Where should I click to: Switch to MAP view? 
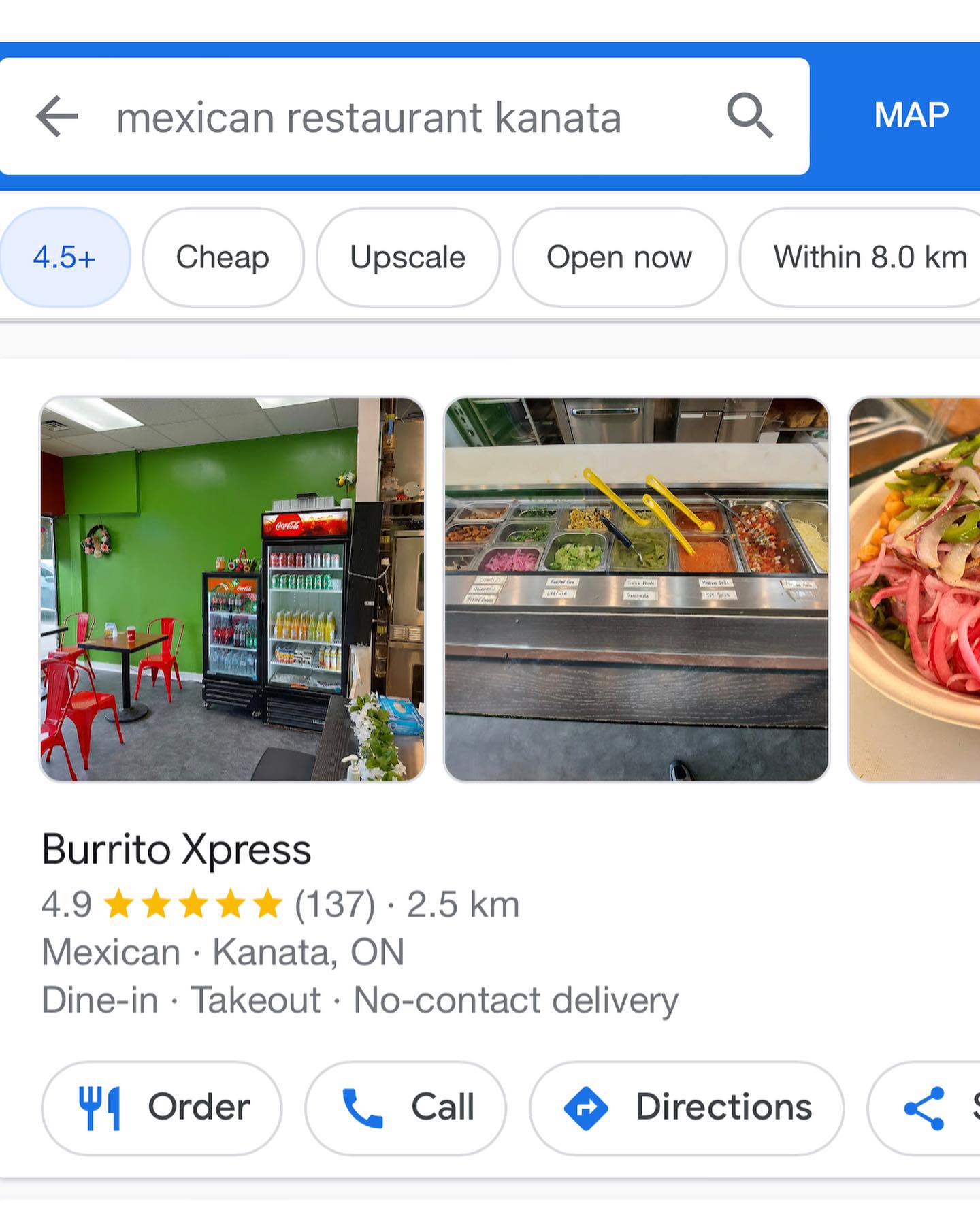coord(911,115)
